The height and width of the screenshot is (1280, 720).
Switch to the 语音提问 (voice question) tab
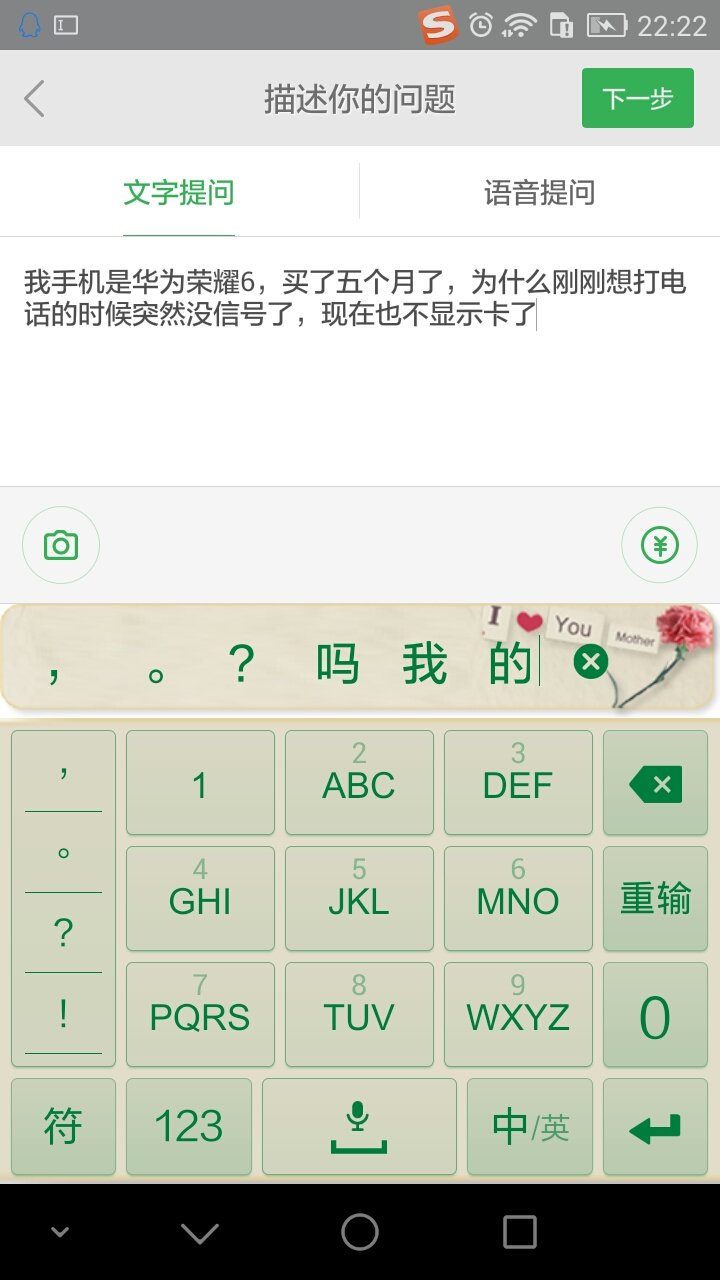pos(539,192)
